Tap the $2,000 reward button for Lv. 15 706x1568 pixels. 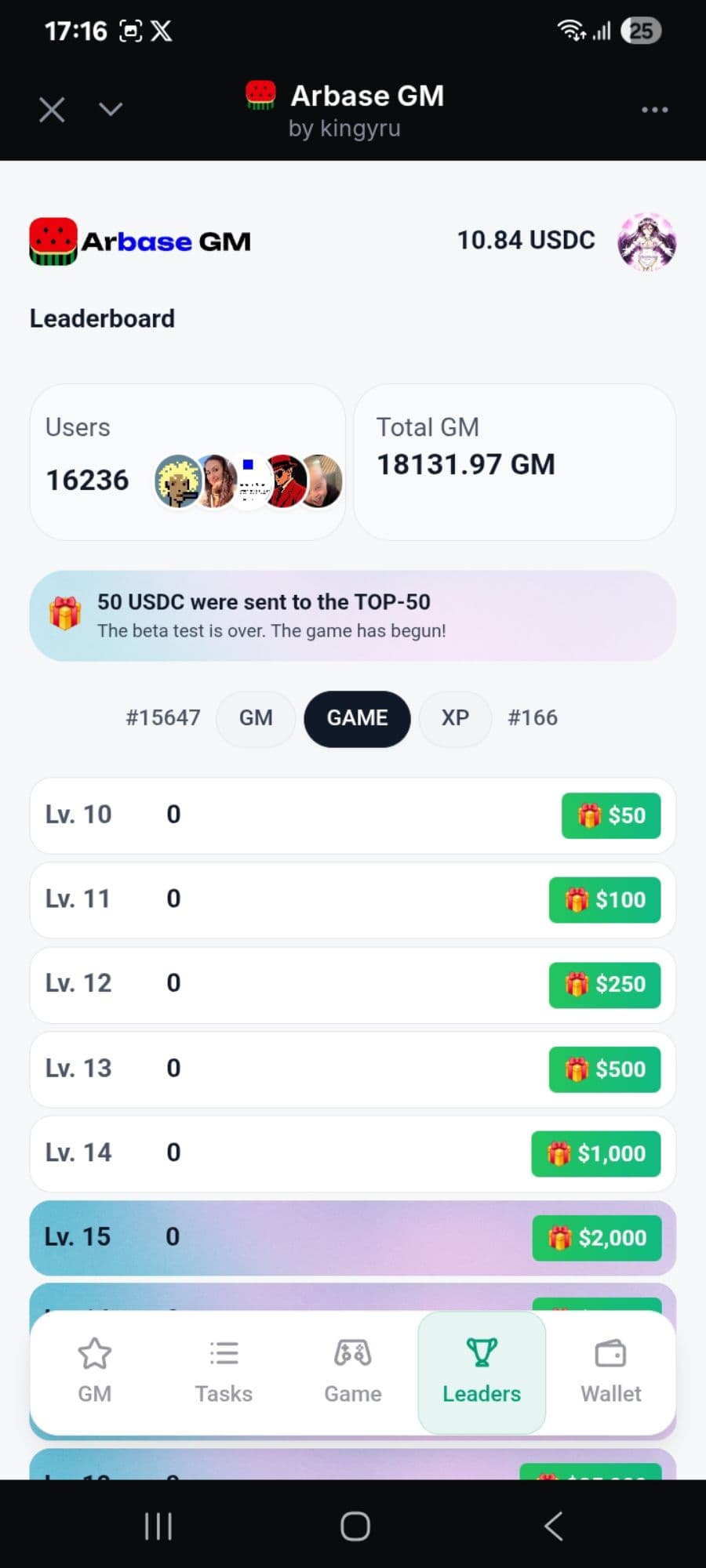point(597,1238)
